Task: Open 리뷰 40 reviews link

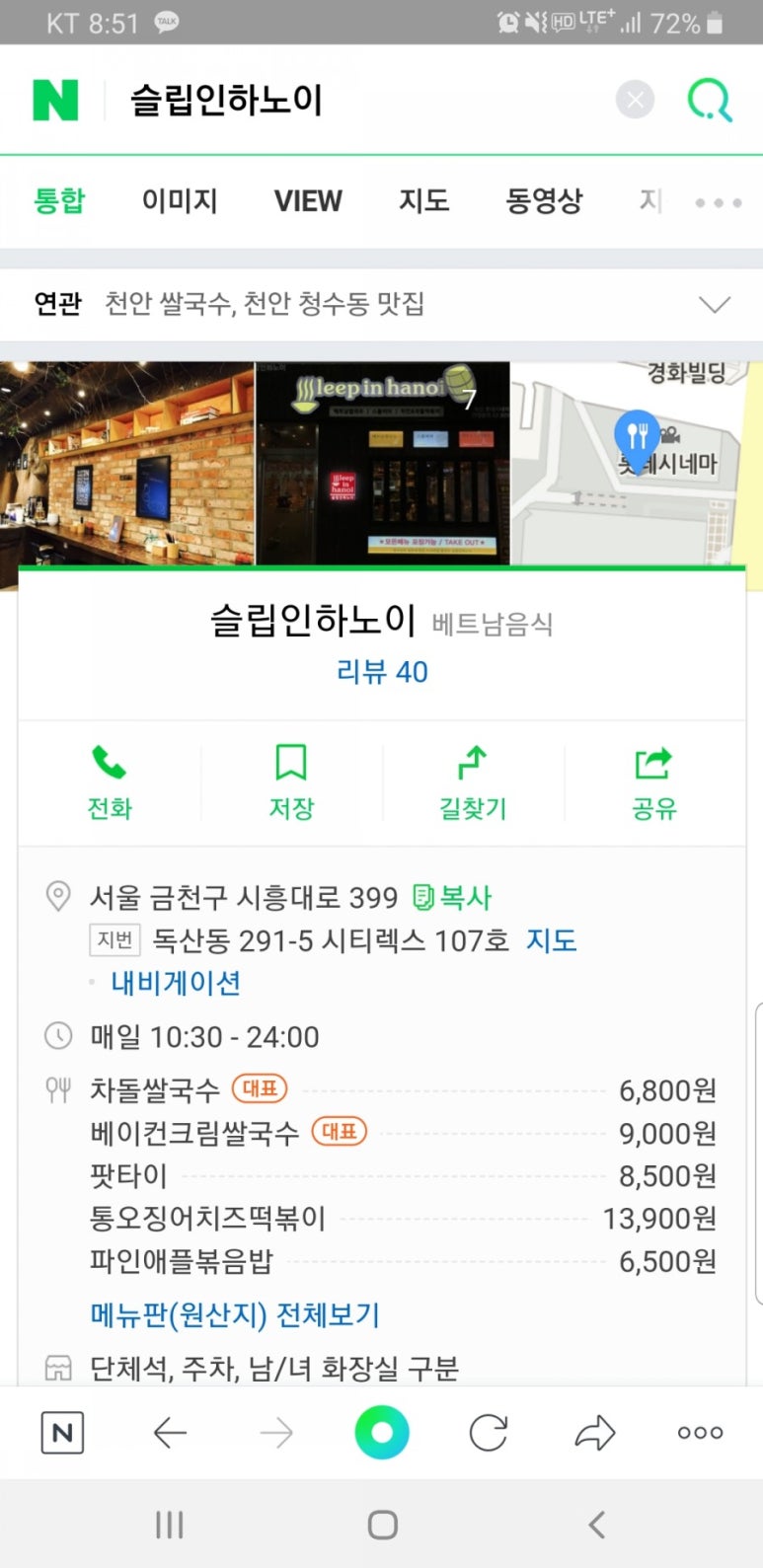Action: pyautogui.click(x=382, y=672)
